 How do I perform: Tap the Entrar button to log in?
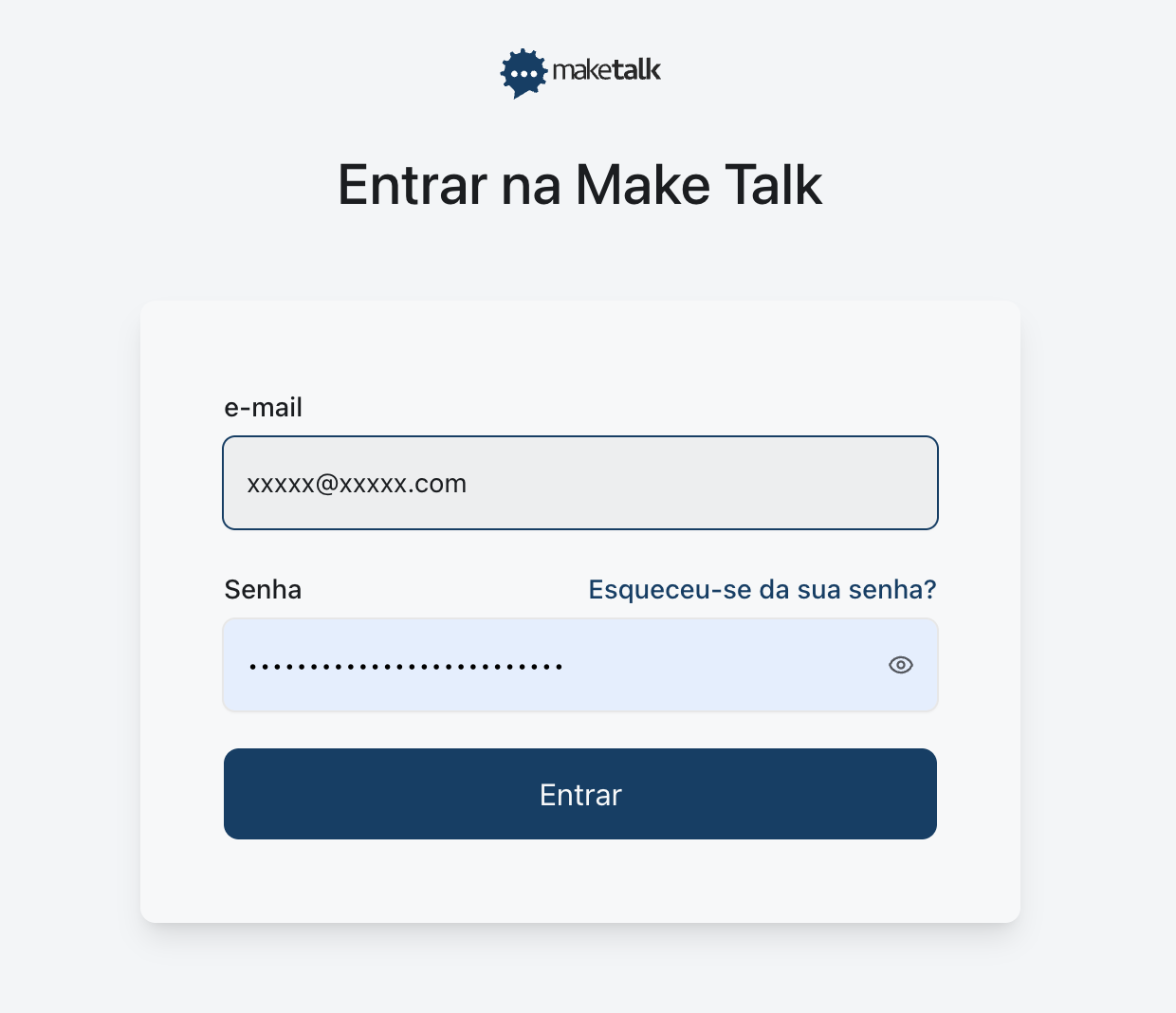(579, 794)
